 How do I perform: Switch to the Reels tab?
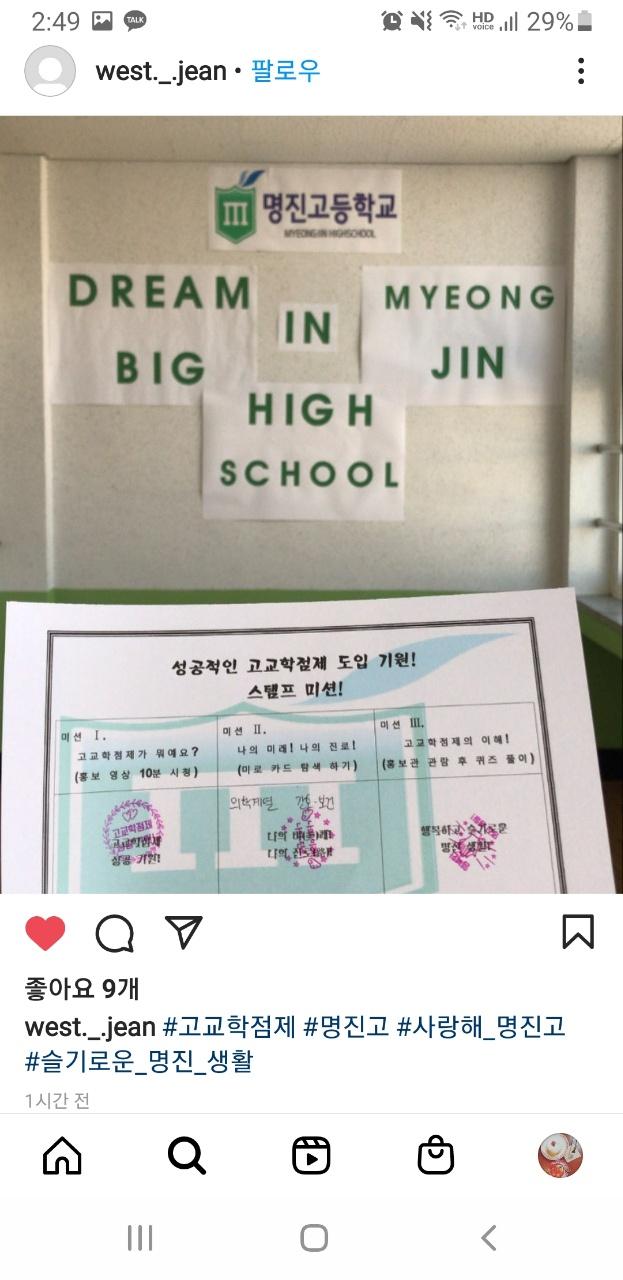(x=311, y=1156)
